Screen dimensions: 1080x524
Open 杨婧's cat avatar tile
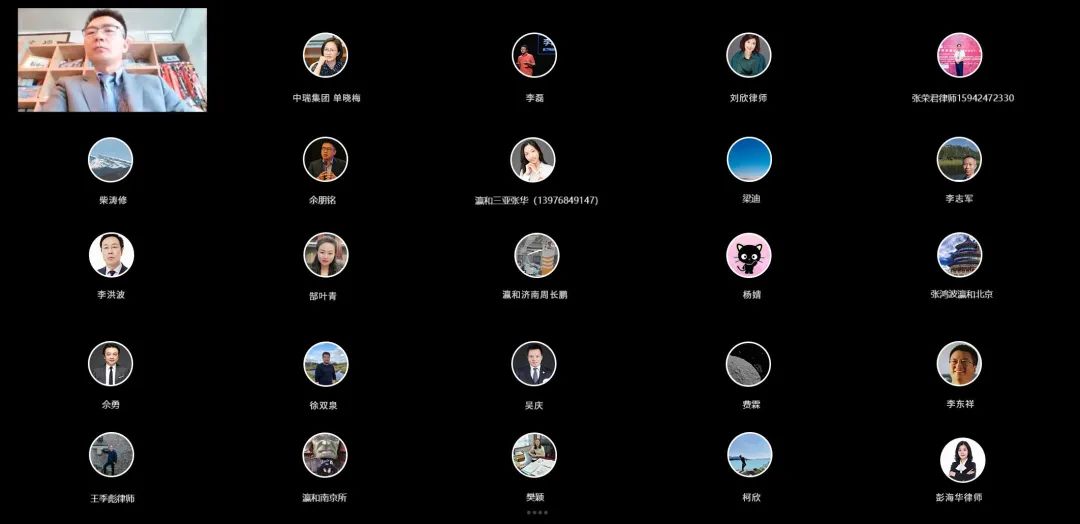coord(748,255)
